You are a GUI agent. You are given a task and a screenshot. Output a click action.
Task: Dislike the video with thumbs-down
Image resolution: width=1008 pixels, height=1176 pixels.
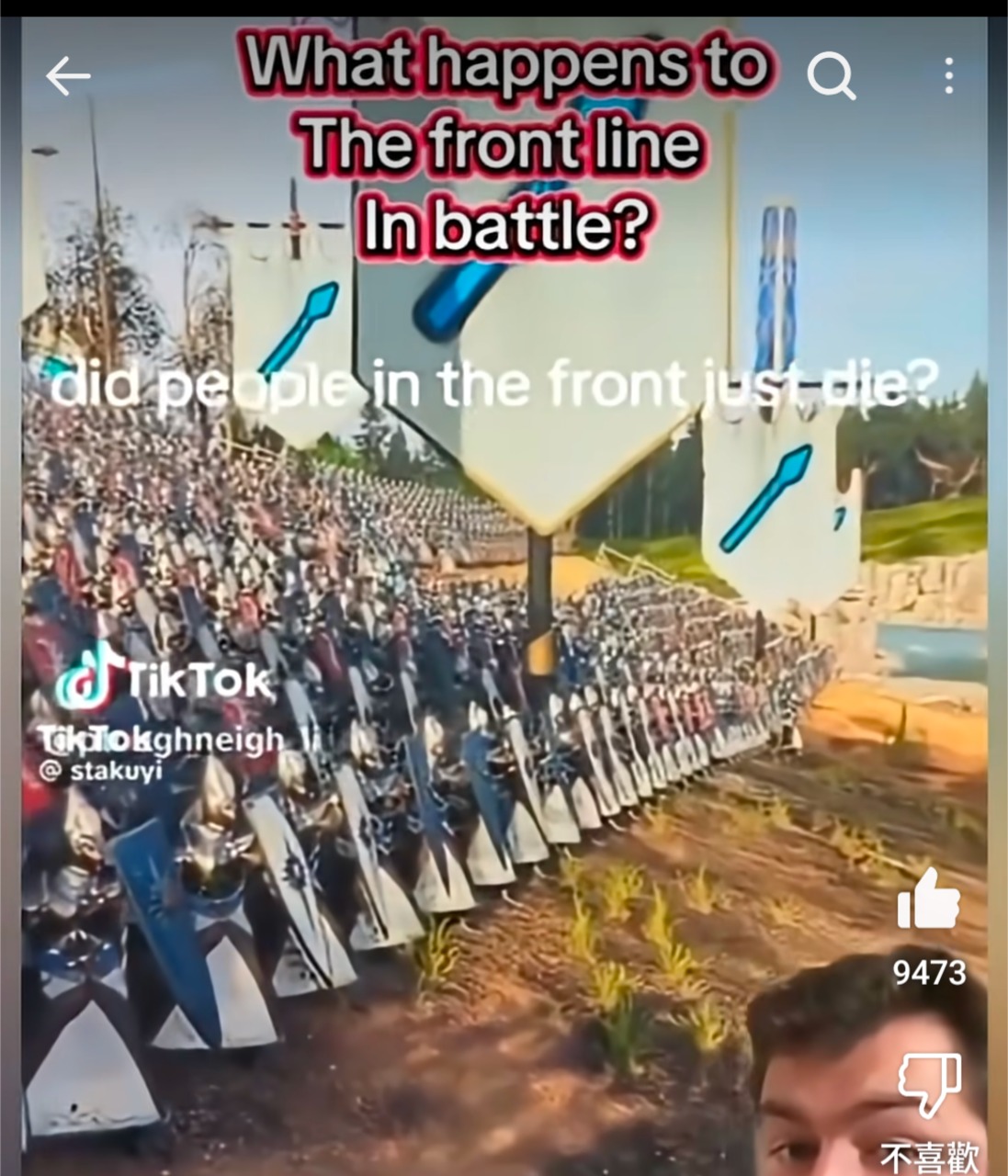(928, 1084)
